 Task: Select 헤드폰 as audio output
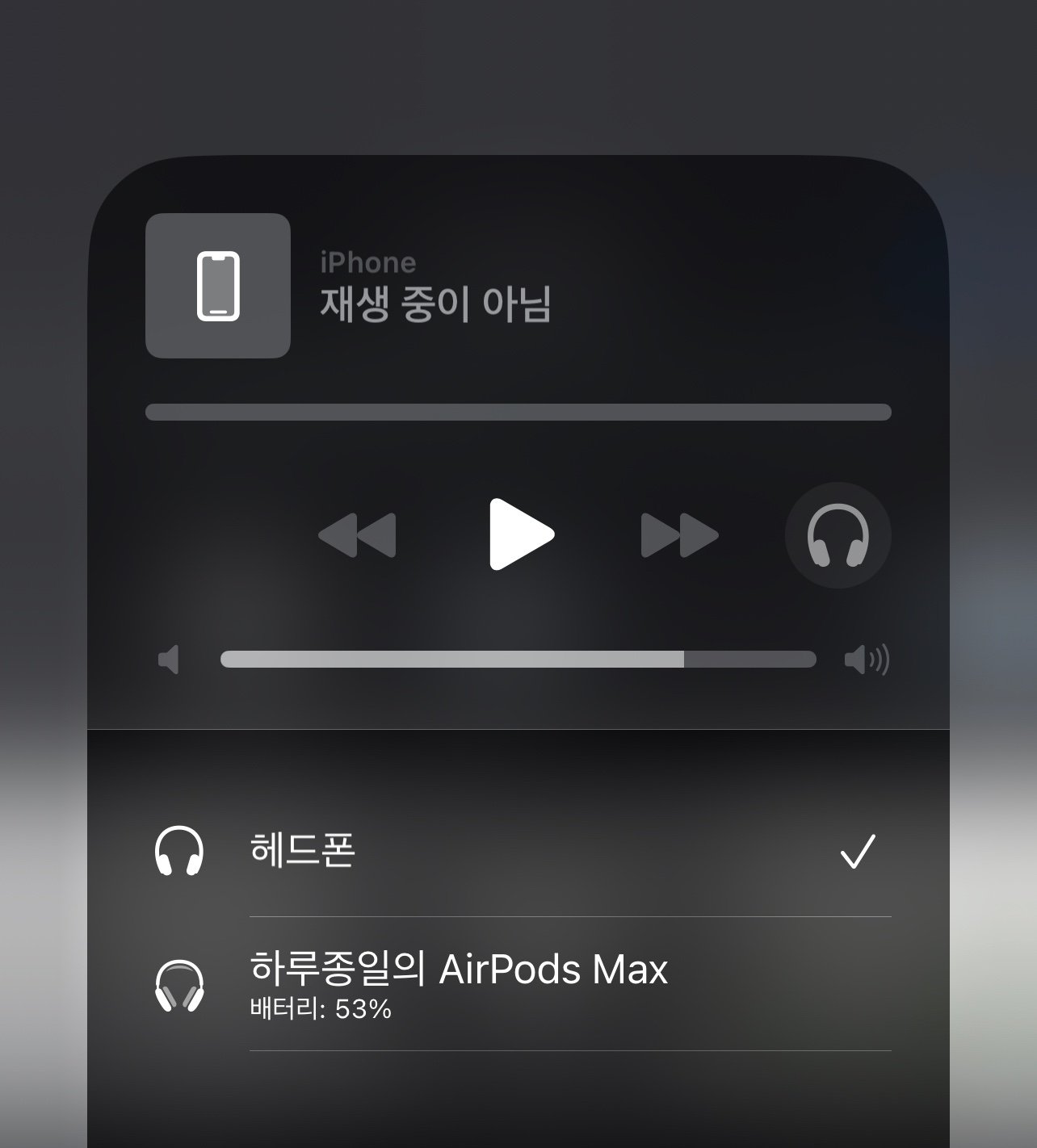[x=517, y=851]
